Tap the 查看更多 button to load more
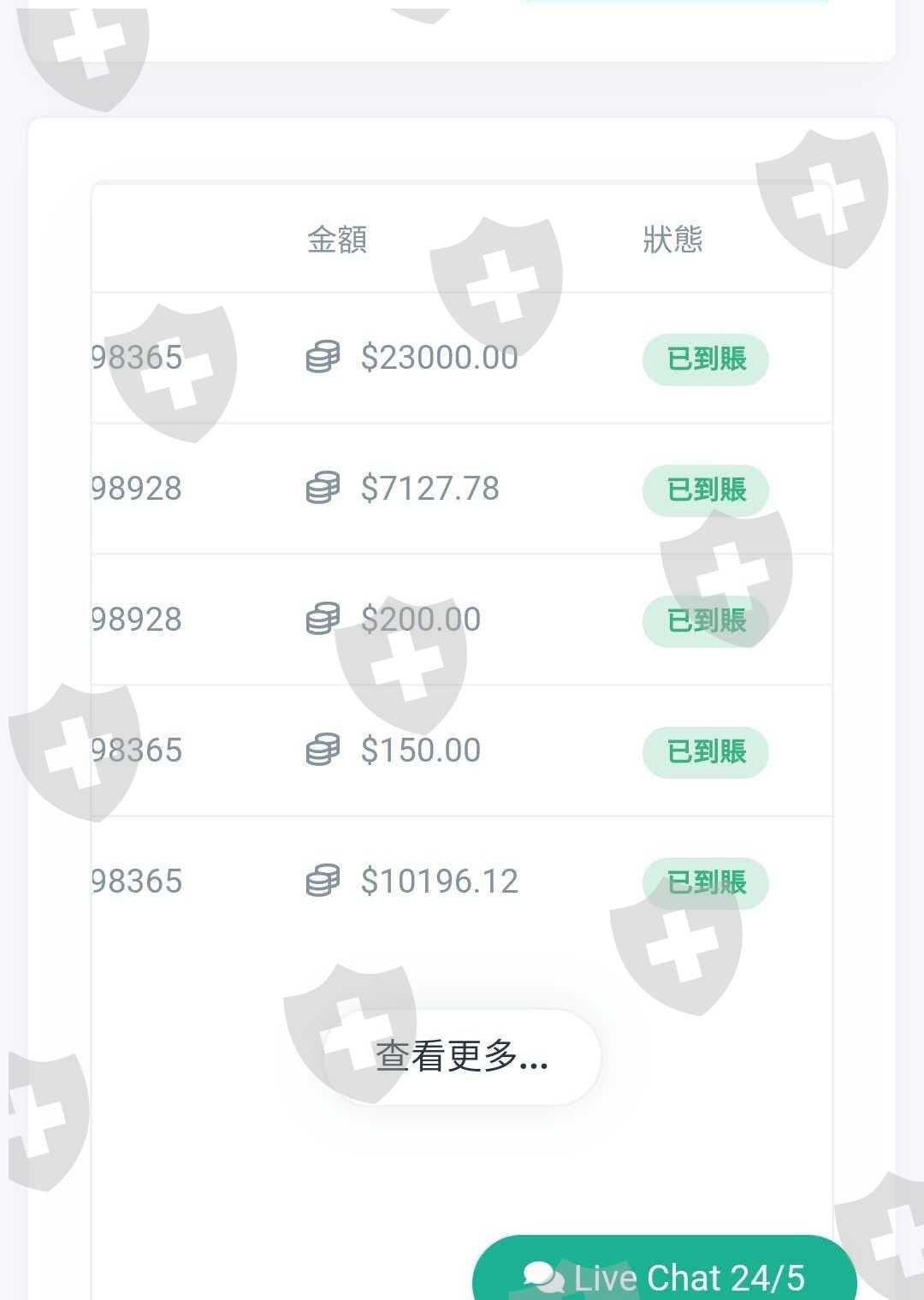This screenshot has height=1300, width=924. point(462,1057)
